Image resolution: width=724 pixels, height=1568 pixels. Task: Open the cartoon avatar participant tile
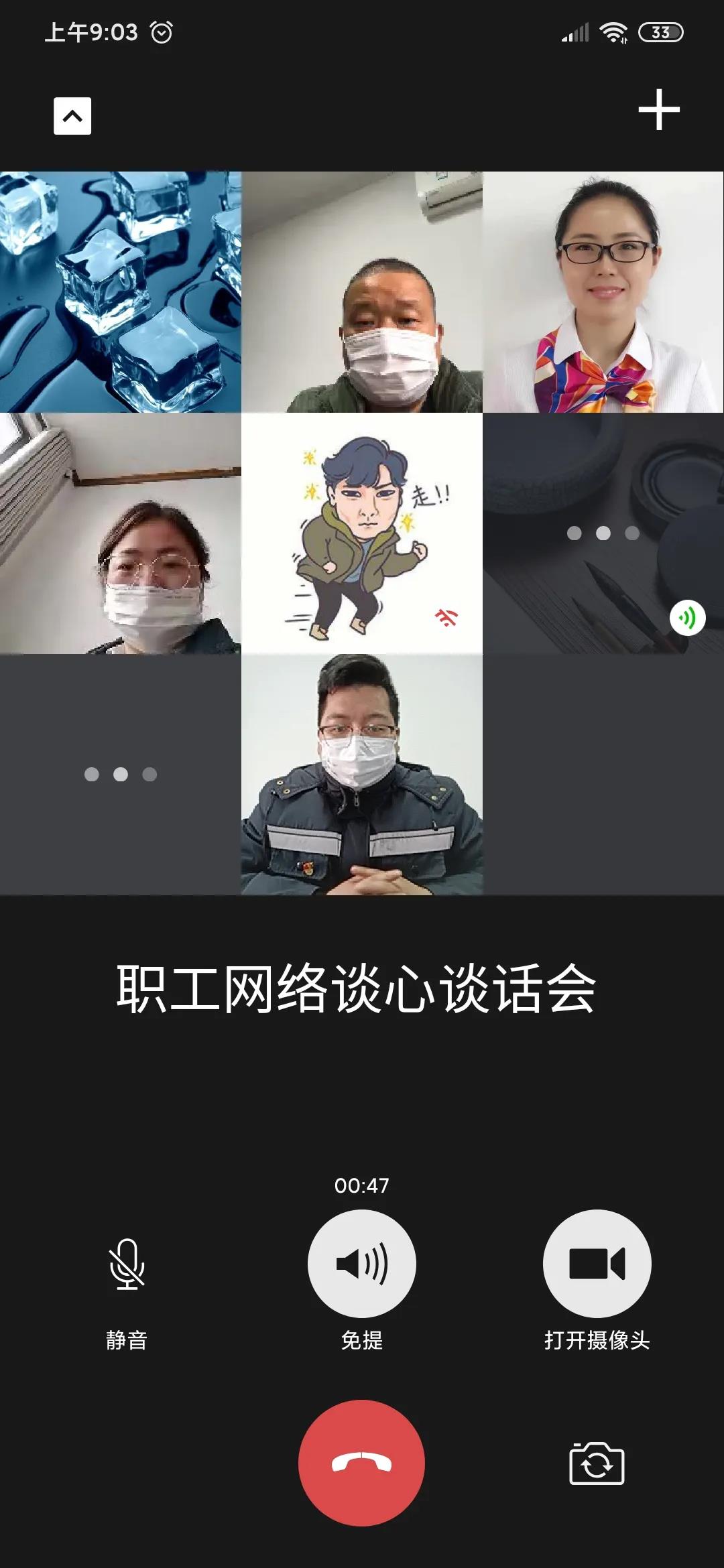(x=362, y=533)
